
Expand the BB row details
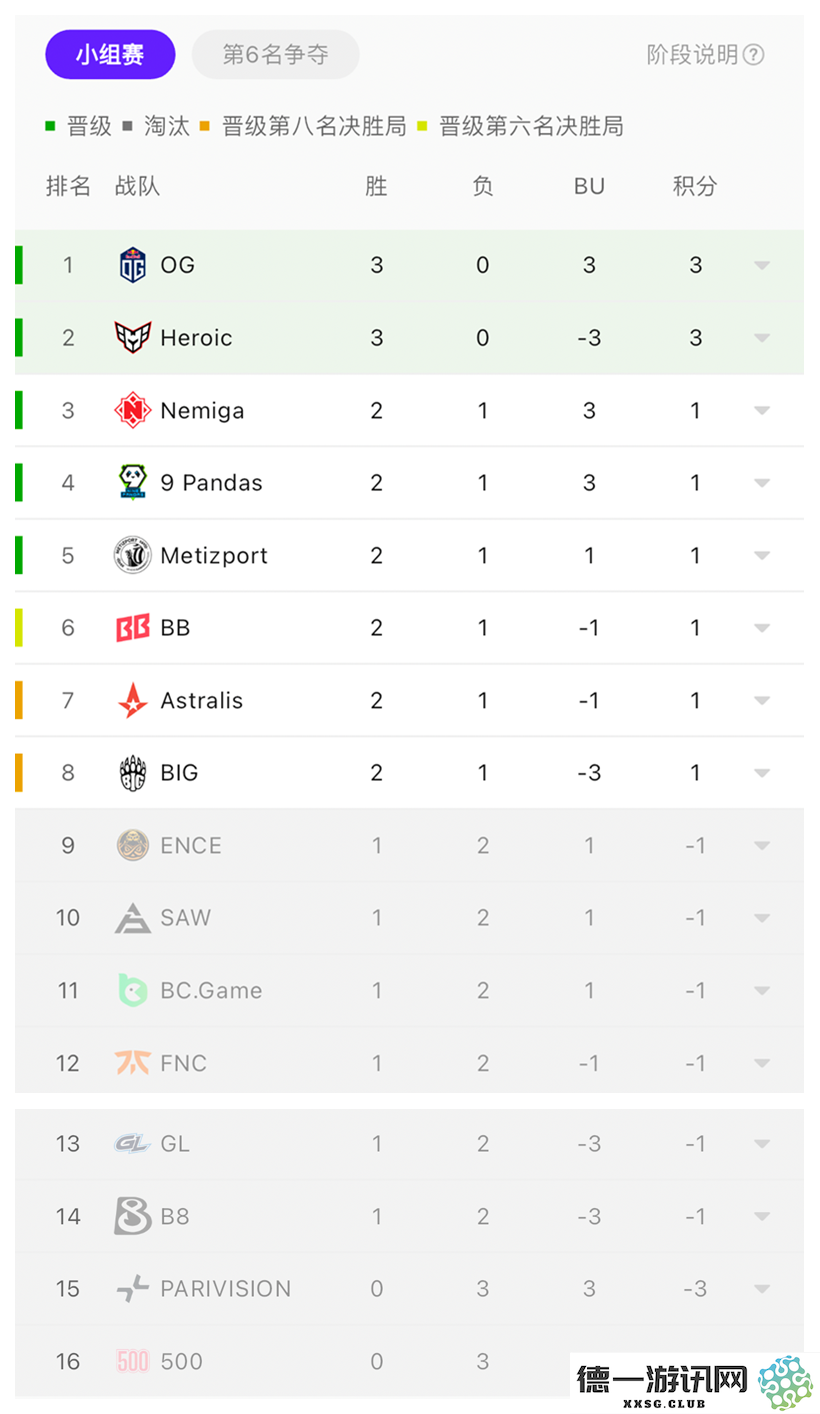click(x=762, y=628)
